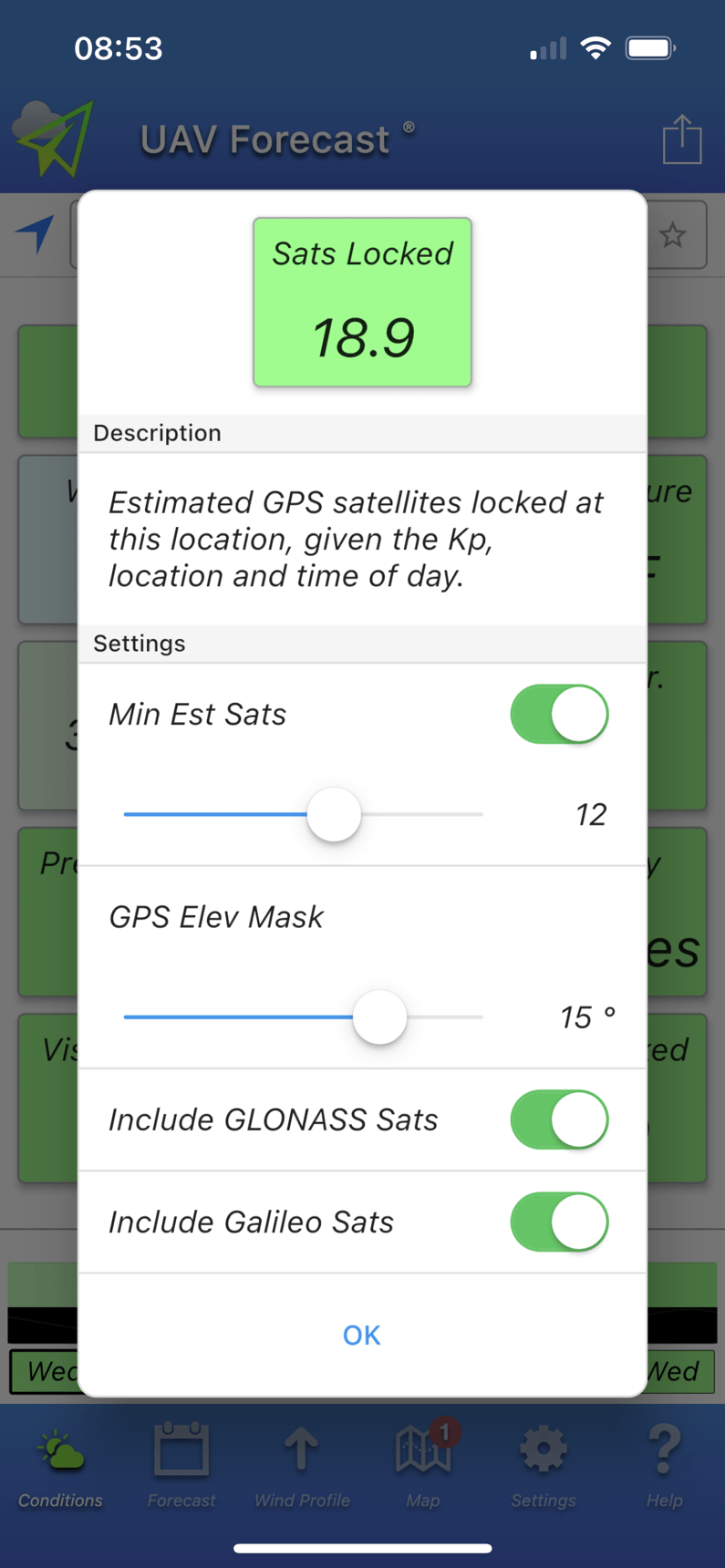The image size is (725, 1568).
Task: Tap the UAV Forecast paper plane logo
Action: (55, 137)
